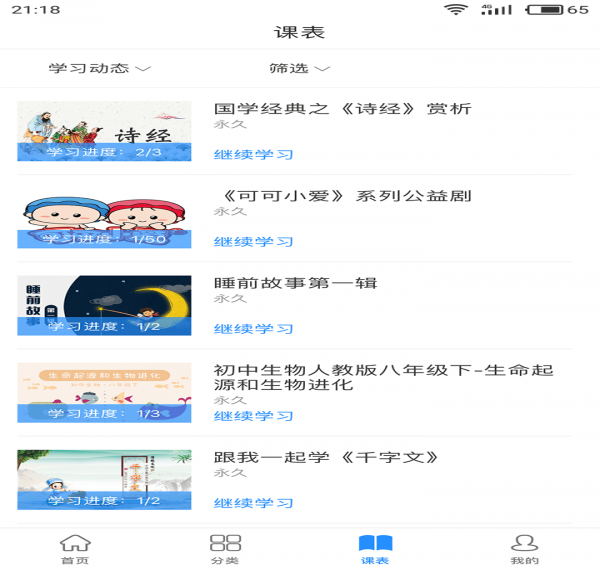Open the 睡前故事第一辑 course thumbnail
This screenshot has width=600, height=566.
coord(104,305)
